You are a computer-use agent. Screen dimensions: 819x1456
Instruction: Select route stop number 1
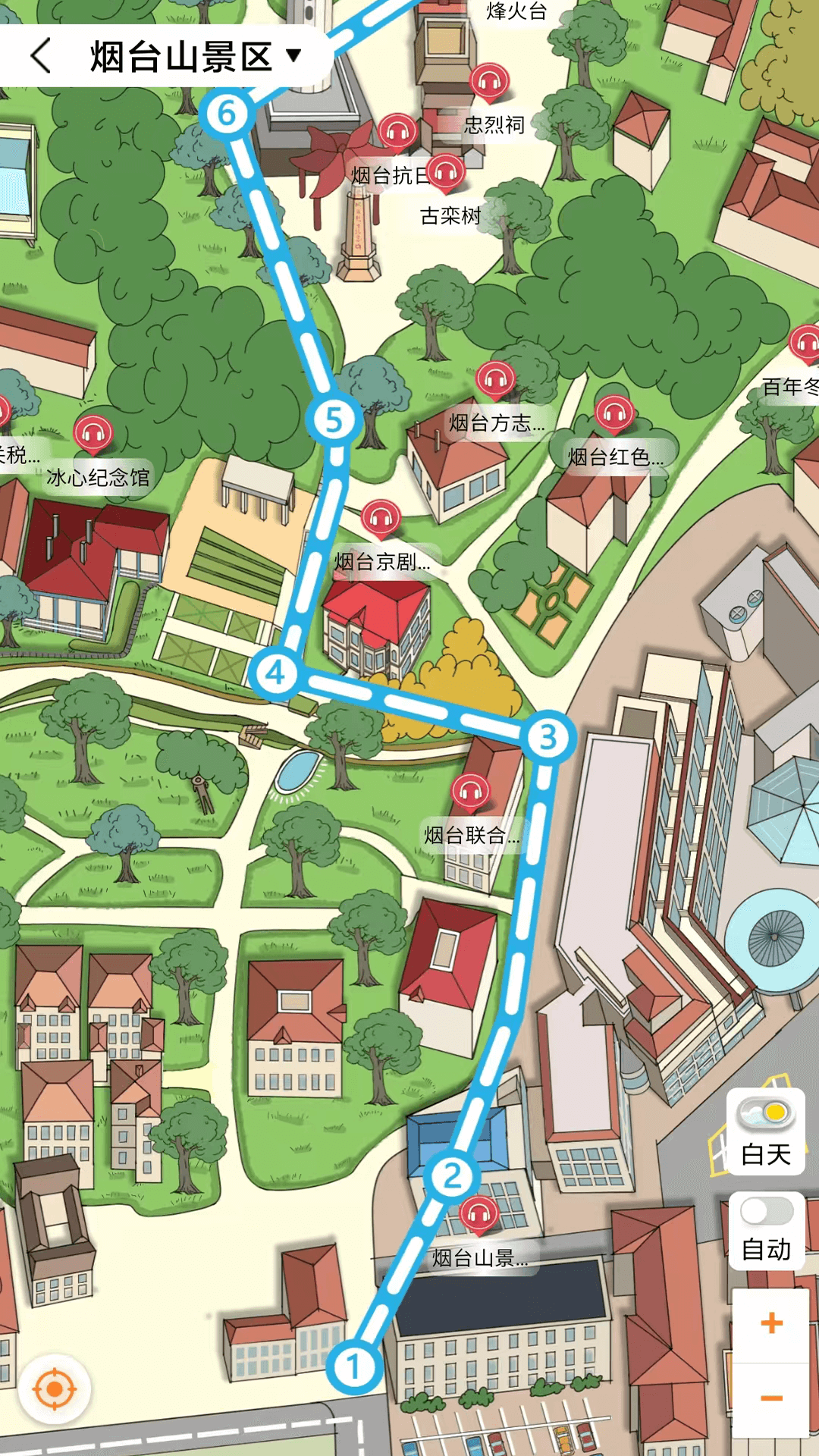coord(353,1367)
